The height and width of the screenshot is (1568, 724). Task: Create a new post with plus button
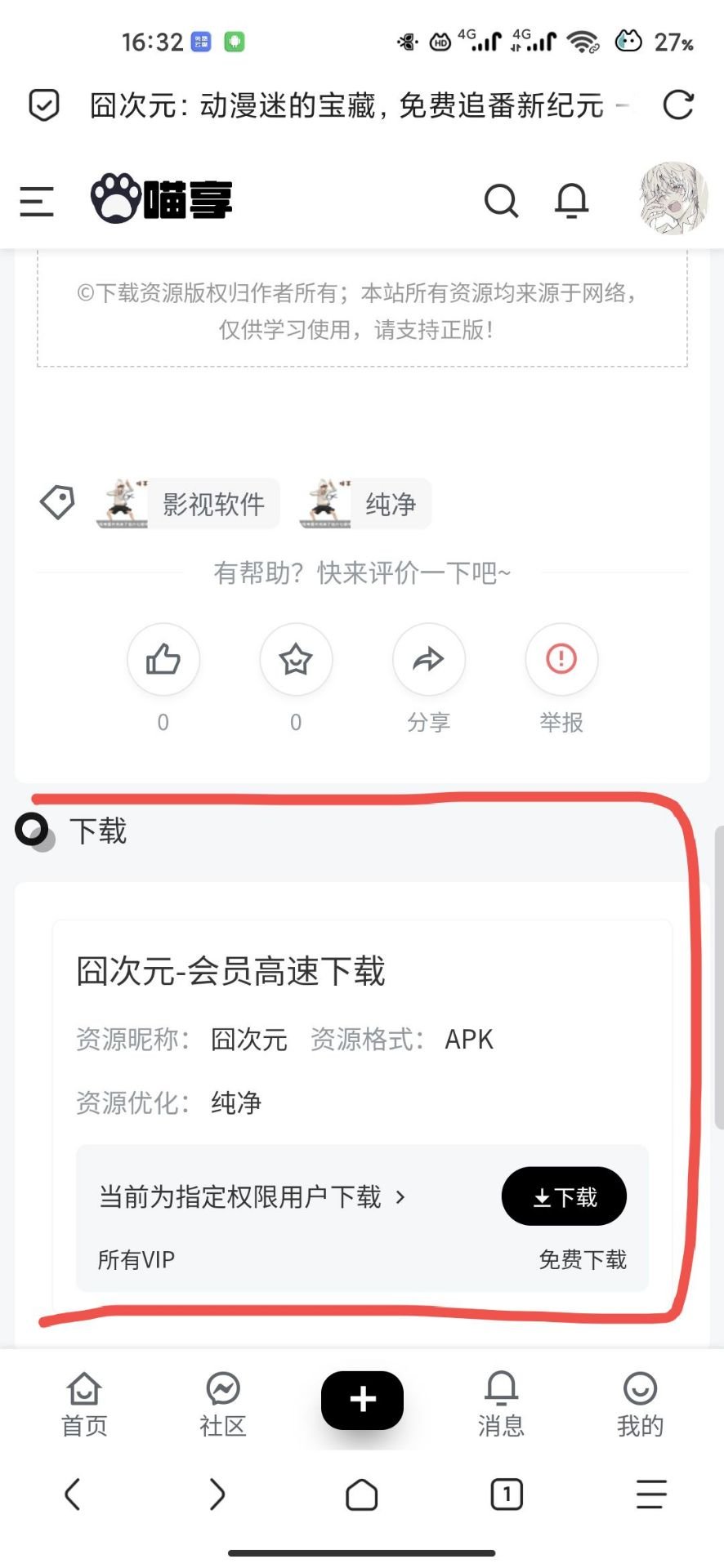[x=362, y=1400]
